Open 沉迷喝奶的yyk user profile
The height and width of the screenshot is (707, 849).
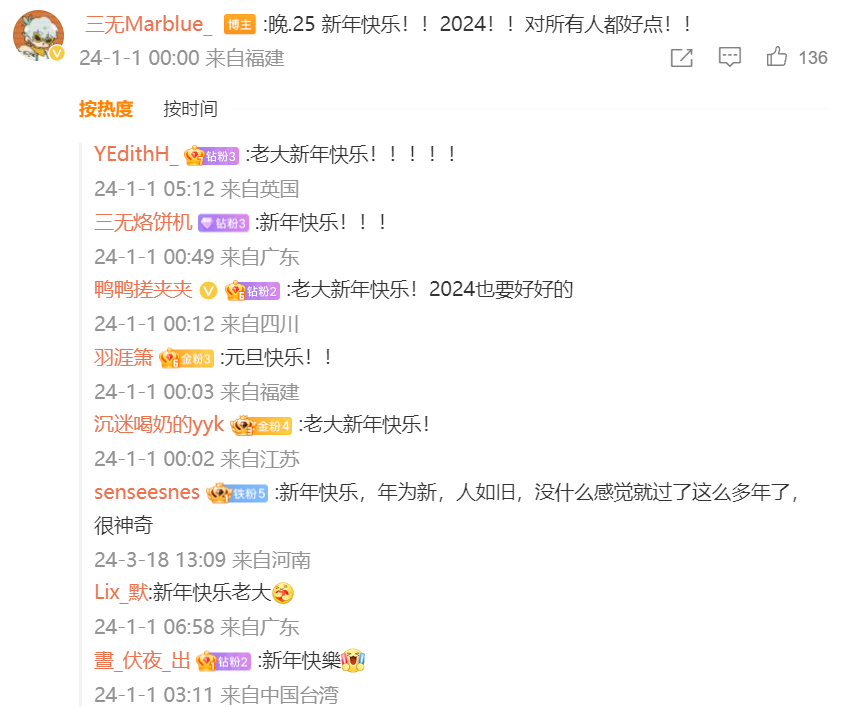pos(158,425)
